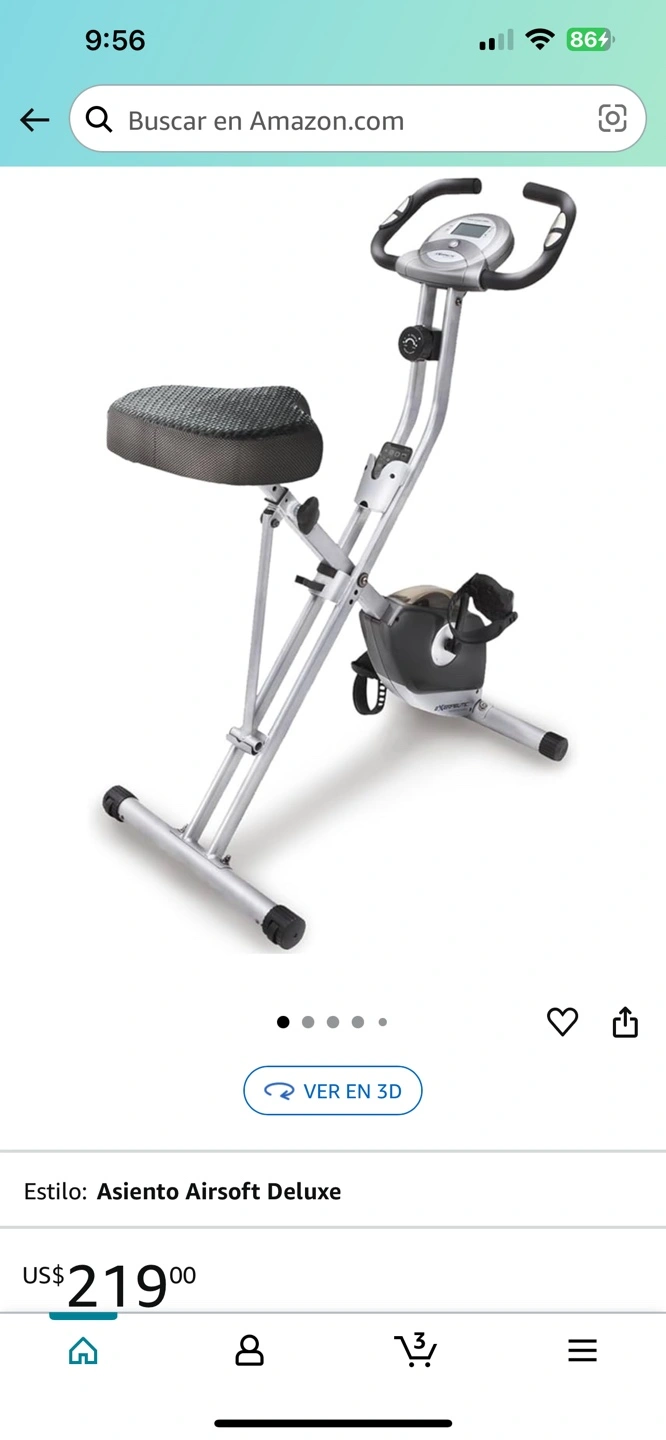Screen dimensions: 666x1440
Task: Open the exercise bike product image
Action: (335, 565)
